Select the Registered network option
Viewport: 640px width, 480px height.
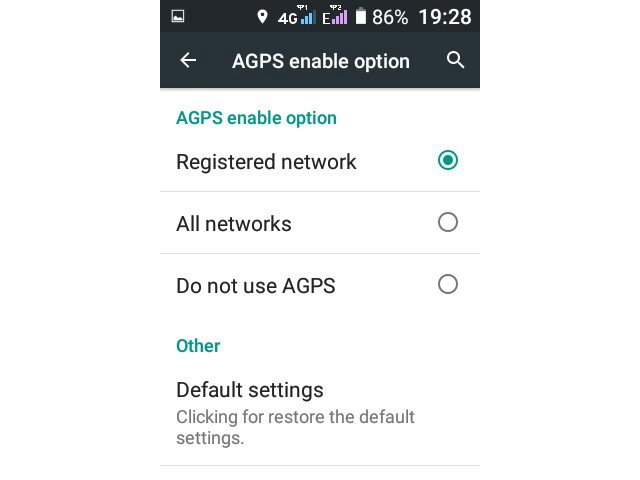click(447, 160)
